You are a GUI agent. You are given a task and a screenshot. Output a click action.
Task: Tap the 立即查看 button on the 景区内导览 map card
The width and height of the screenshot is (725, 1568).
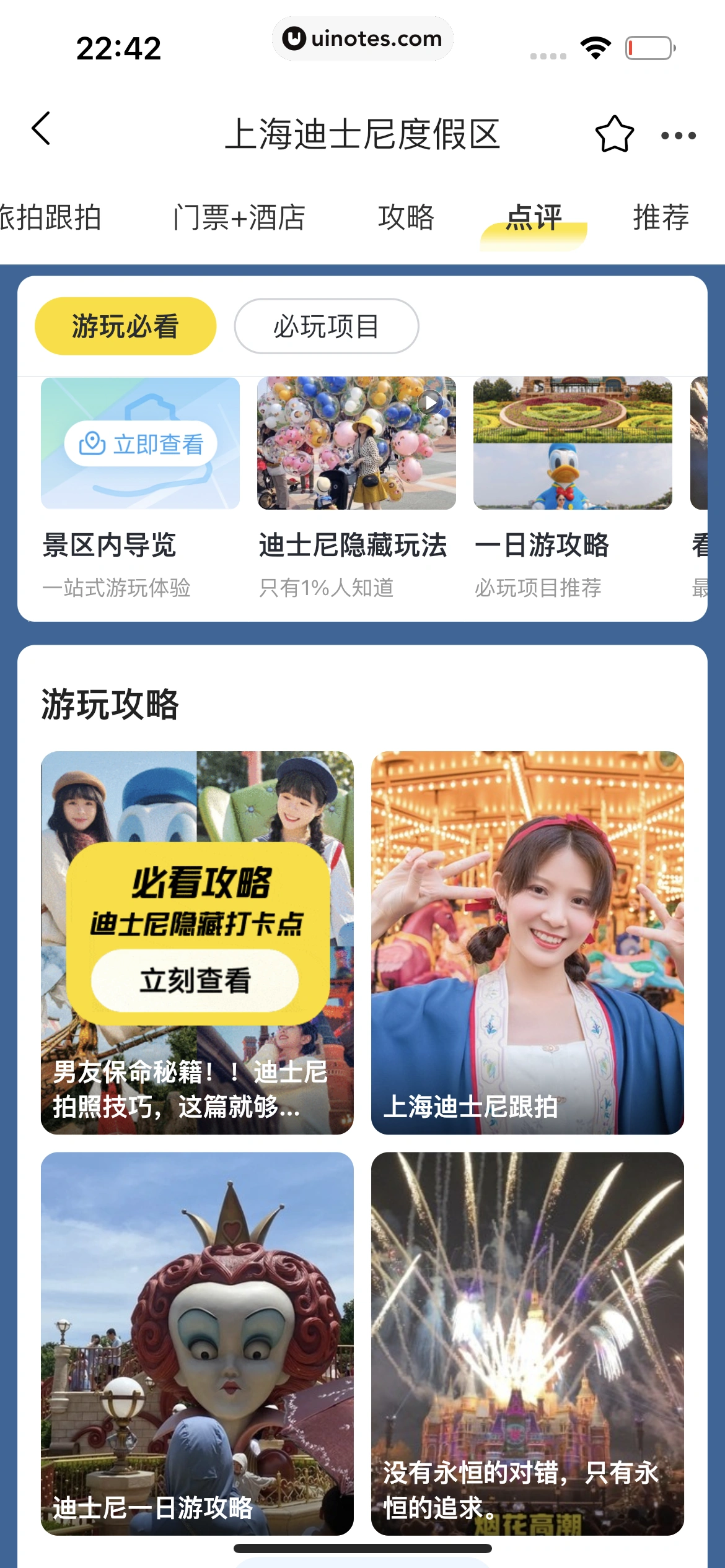[x=141, y=444]
